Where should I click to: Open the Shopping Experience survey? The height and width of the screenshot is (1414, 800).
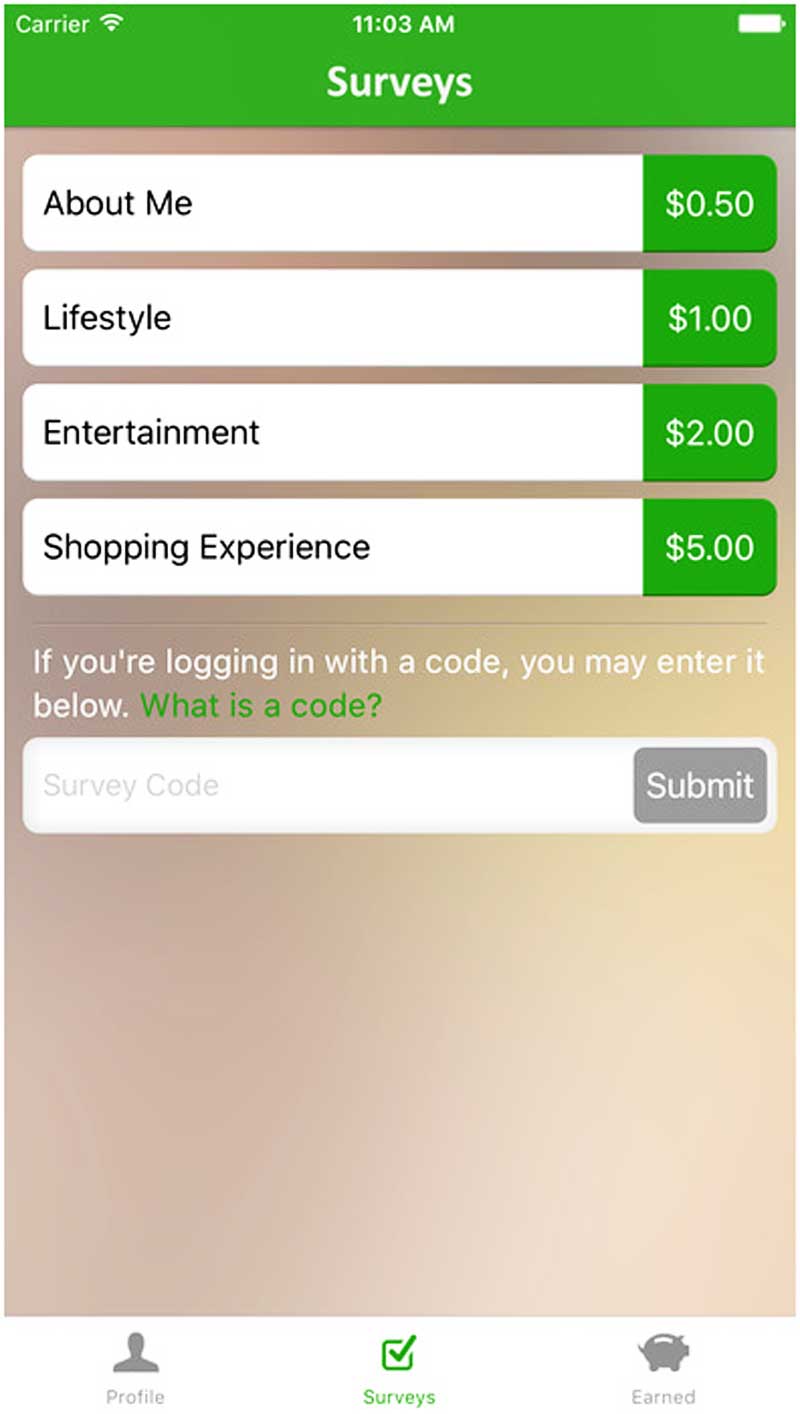(332, 547)
